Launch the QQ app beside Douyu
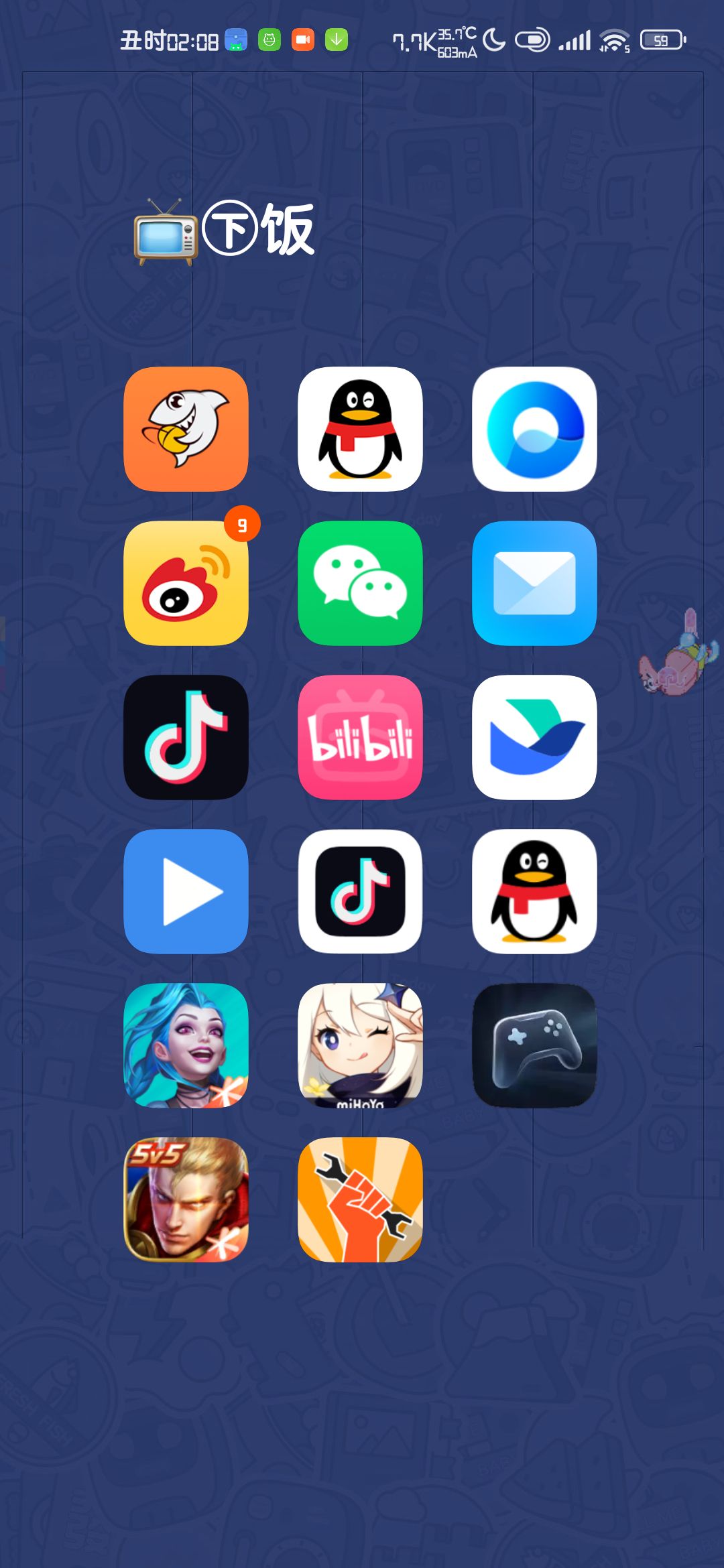Image resolution: width=724 pixels, height=1568 pixels. coord(360,429)
